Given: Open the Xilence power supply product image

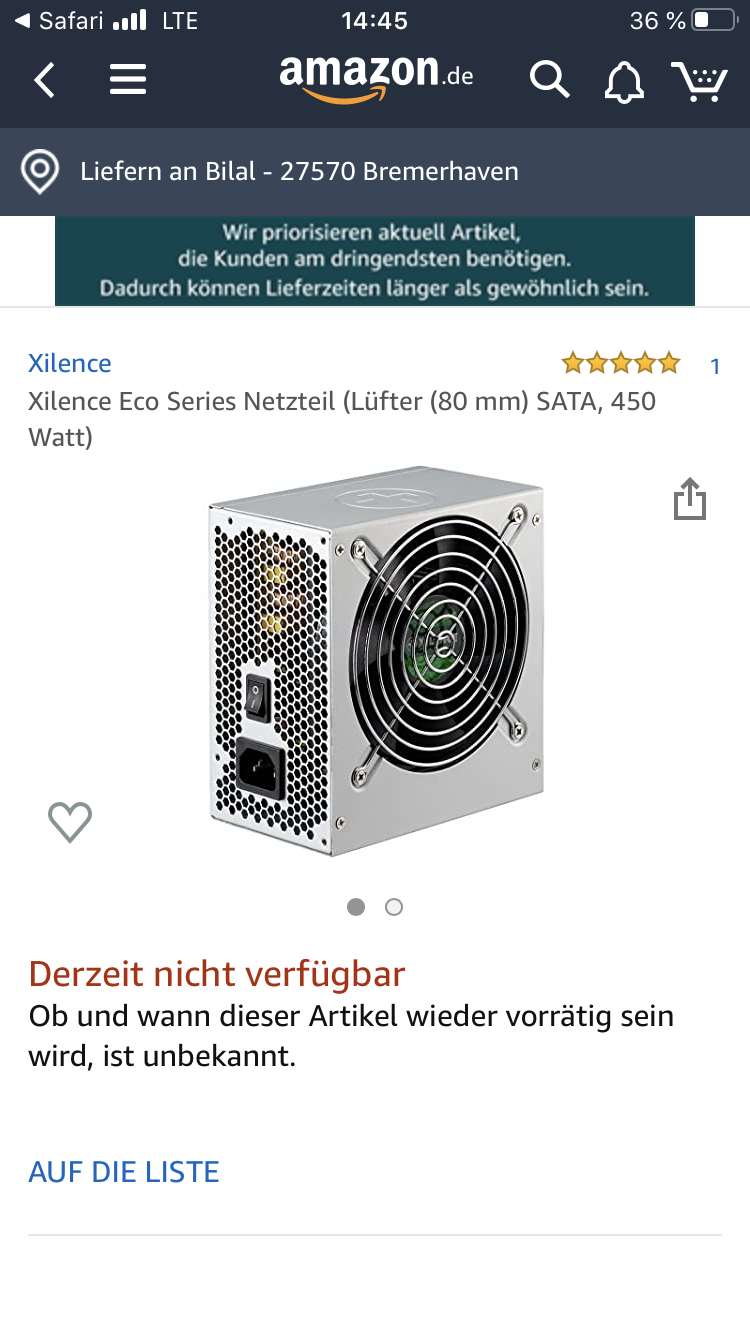Looking at the screenshot, I should [375, 660].
